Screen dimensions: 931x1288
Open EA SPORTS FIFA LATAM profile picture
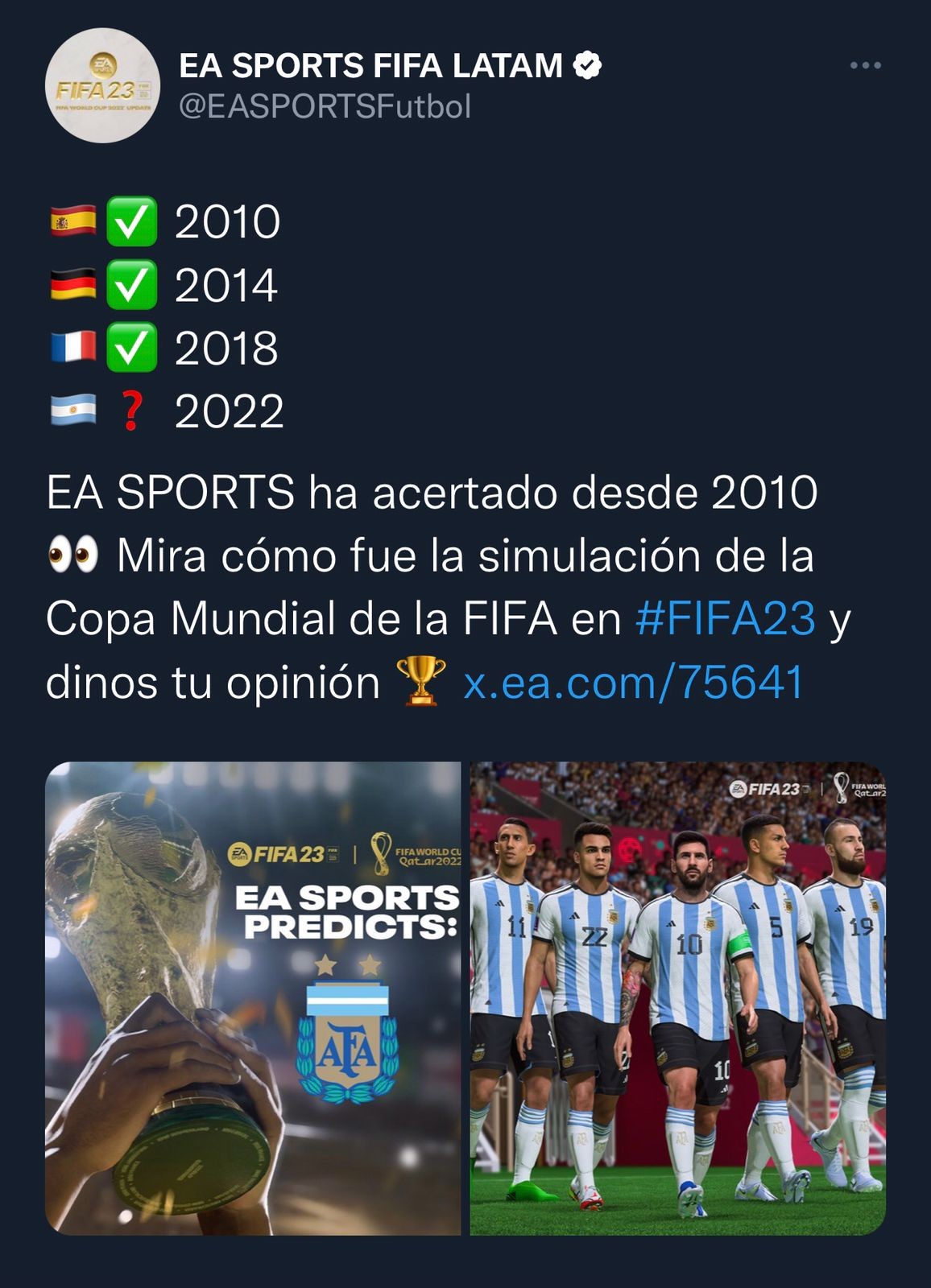102,85
